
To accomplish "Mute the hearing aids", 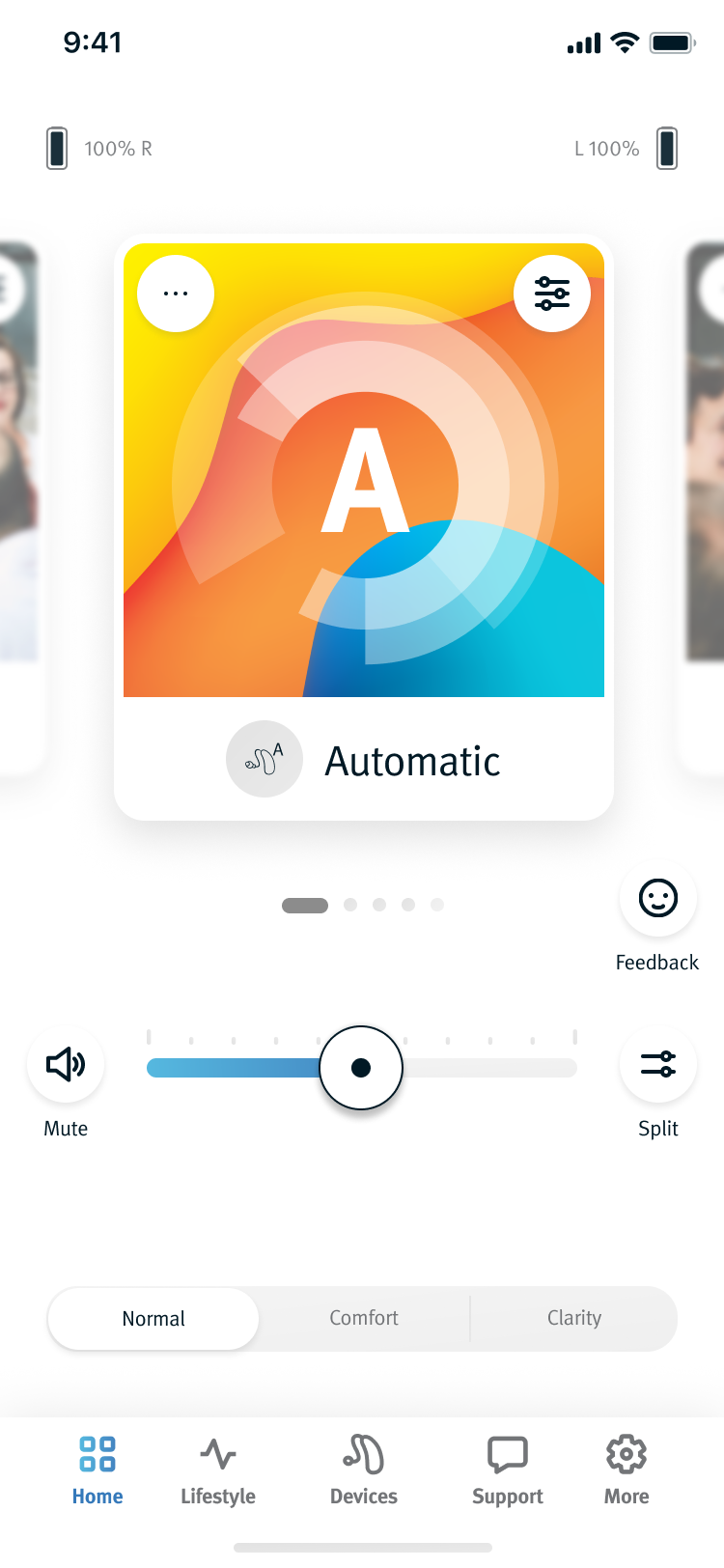I will click(66, 1064).
